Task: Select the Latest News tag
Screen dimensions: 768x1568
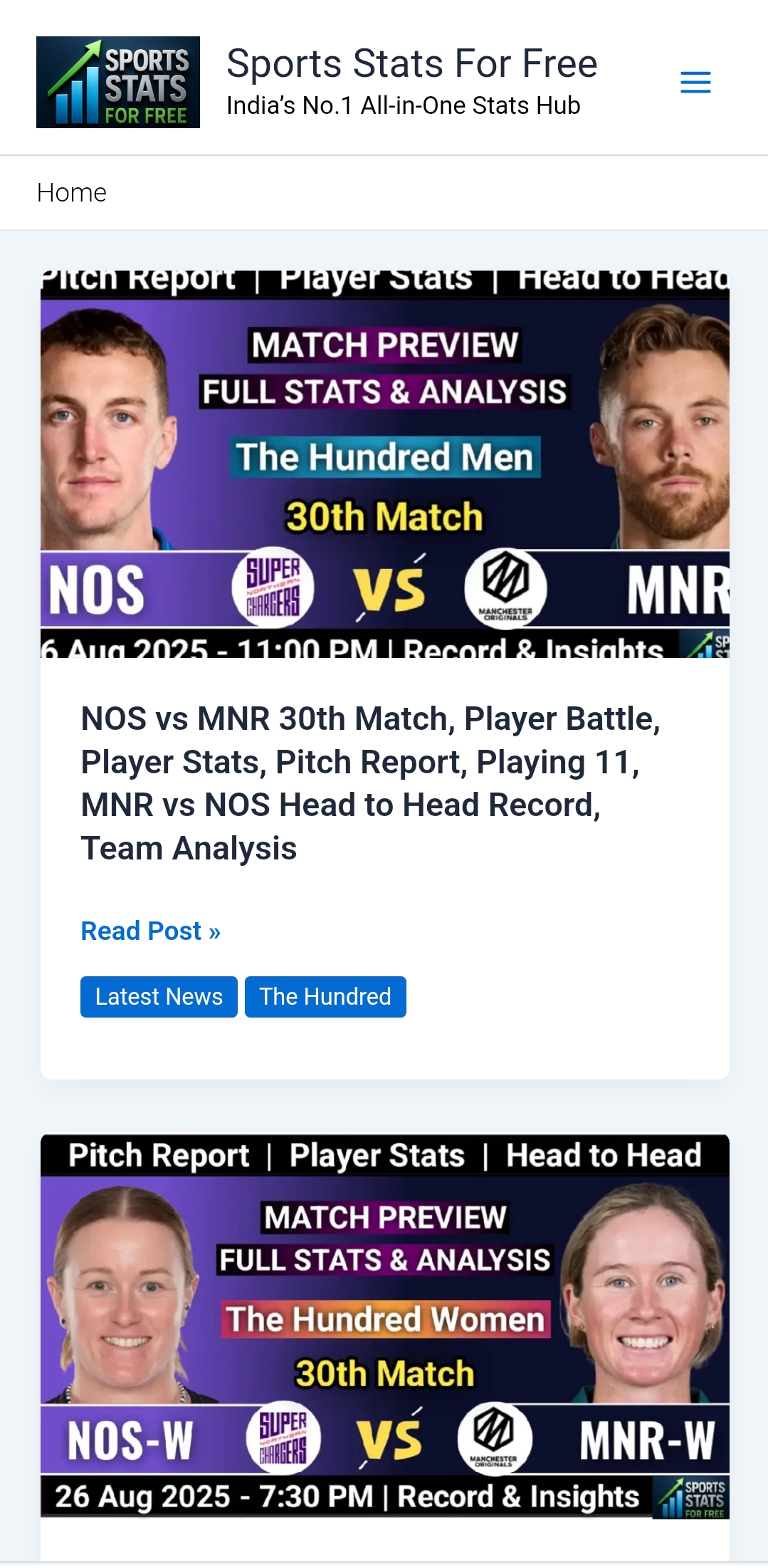Action: (x=159, y=996)
